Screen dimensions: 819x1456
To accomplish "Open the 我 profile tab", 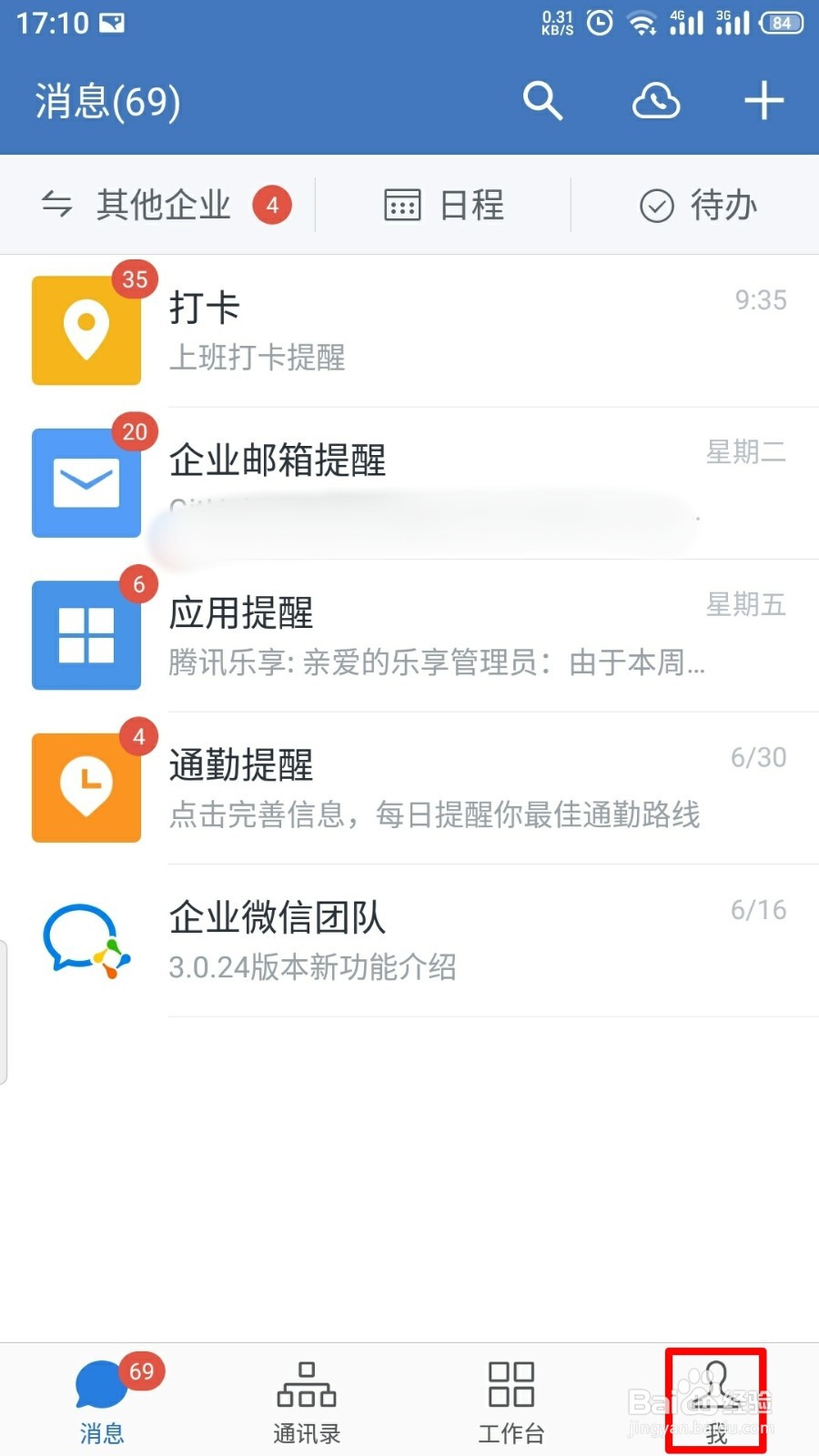I will pyautogui.click(x=716, y=1399).
